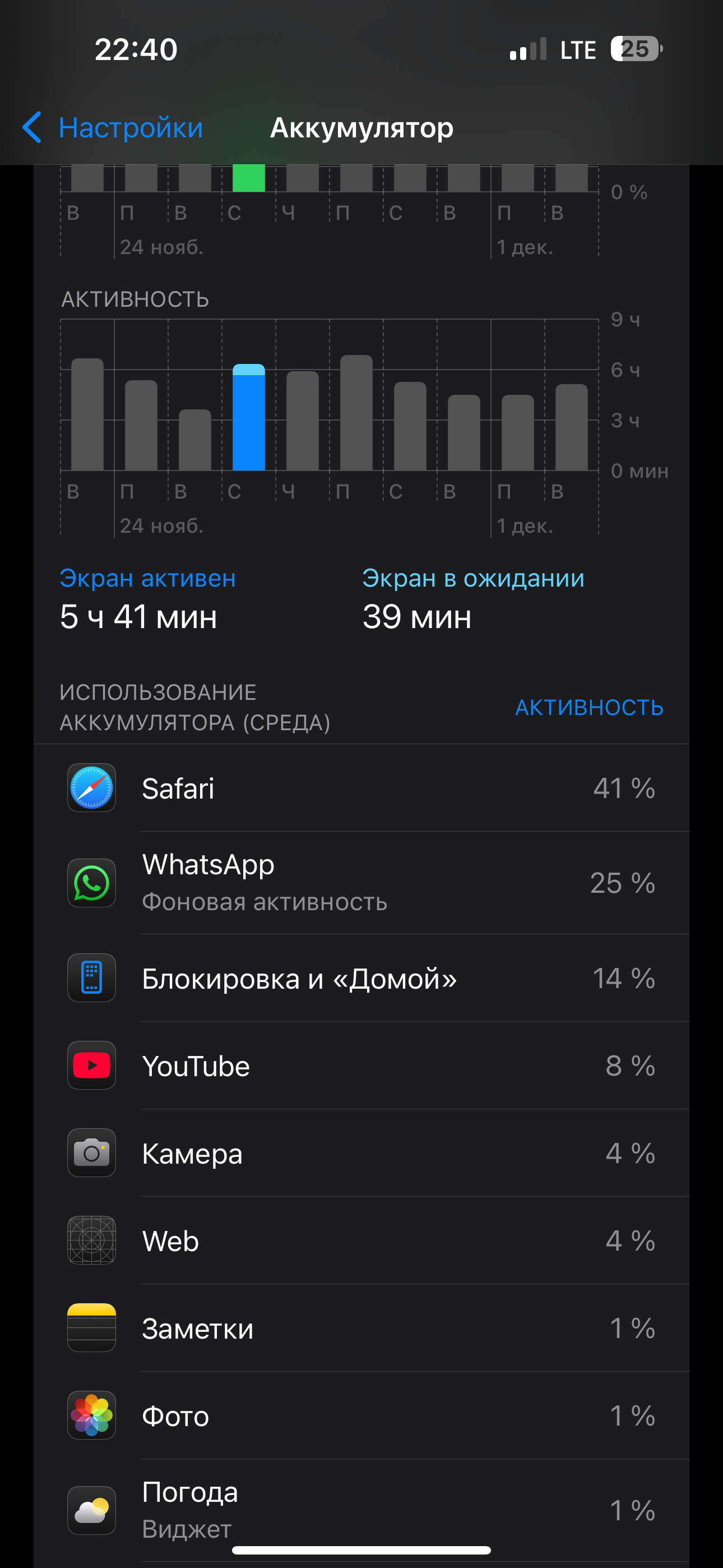Select the WhatsApp usage row

pyautogui.click(x=361, y=883)
